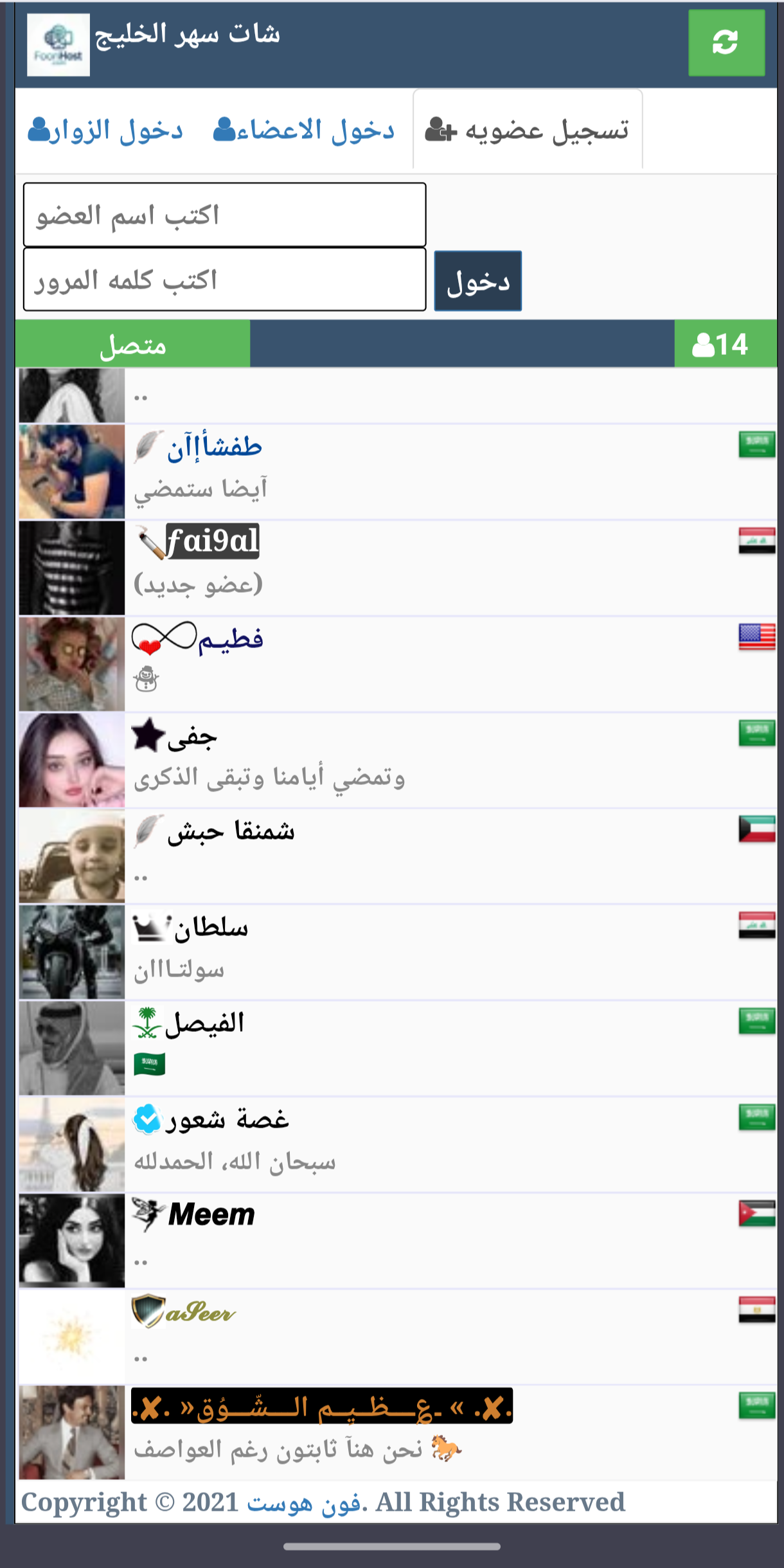Open the fai9al user row
784x1568 pixels.
397,568
